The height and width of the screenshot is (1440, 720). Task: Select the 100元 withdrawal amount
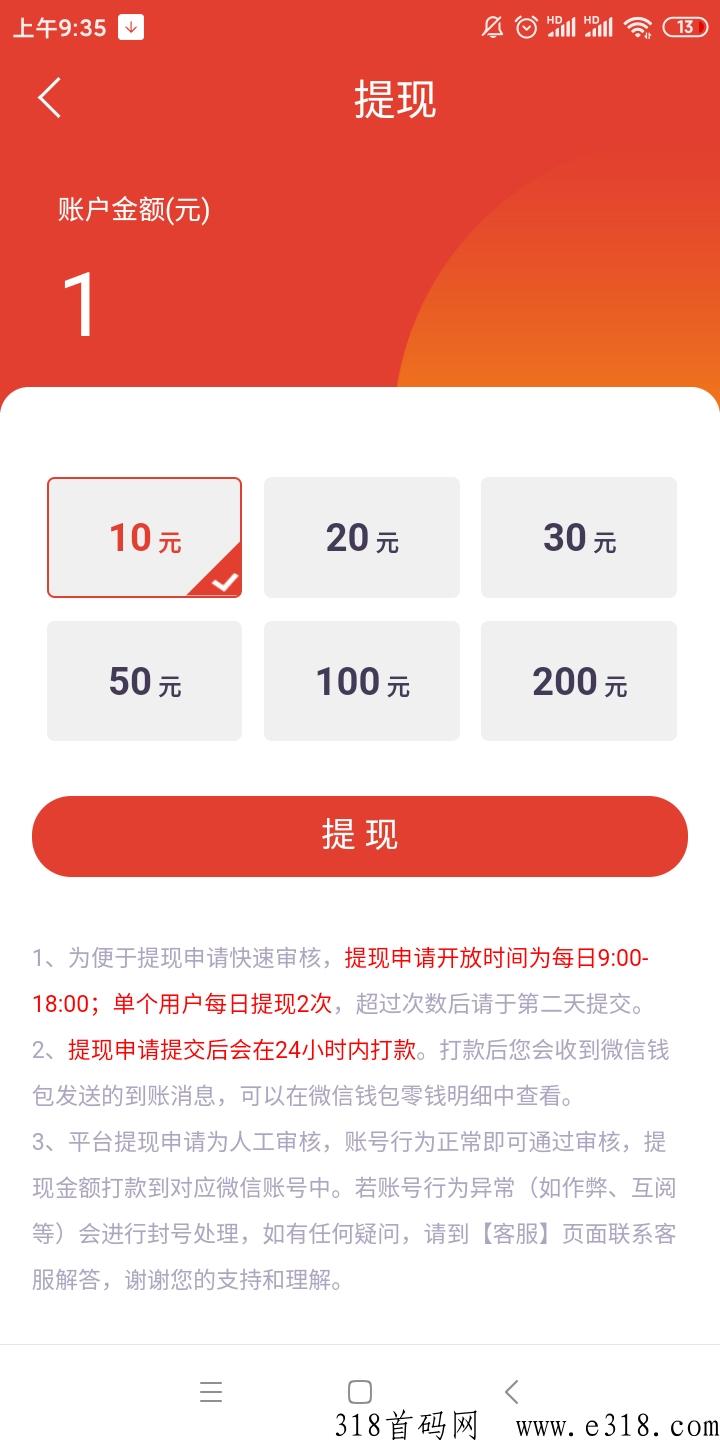click(361, 681)
